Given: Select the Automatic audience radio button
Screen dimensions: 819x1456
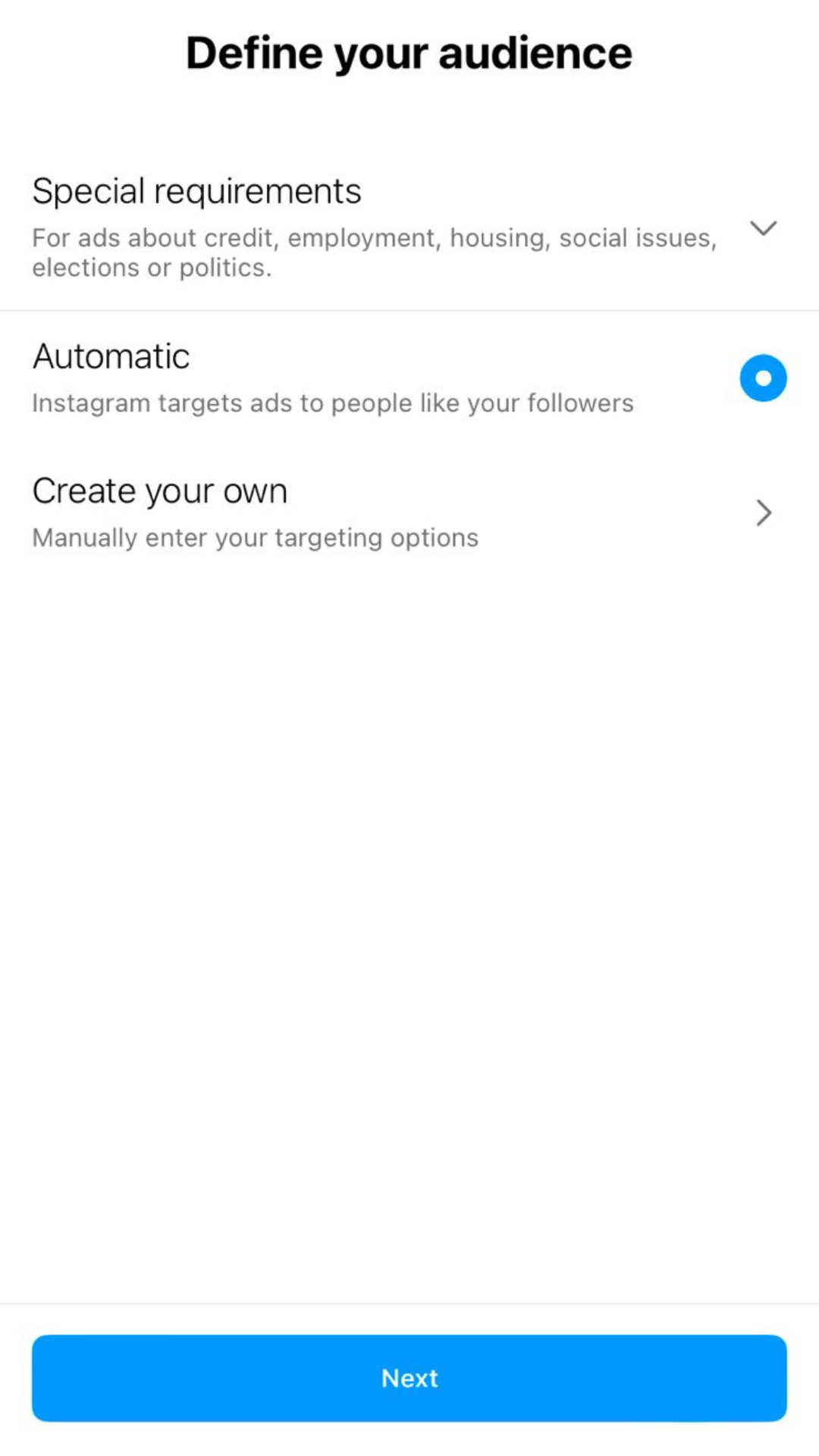Looking at the screenshot, I should (763, 378).
